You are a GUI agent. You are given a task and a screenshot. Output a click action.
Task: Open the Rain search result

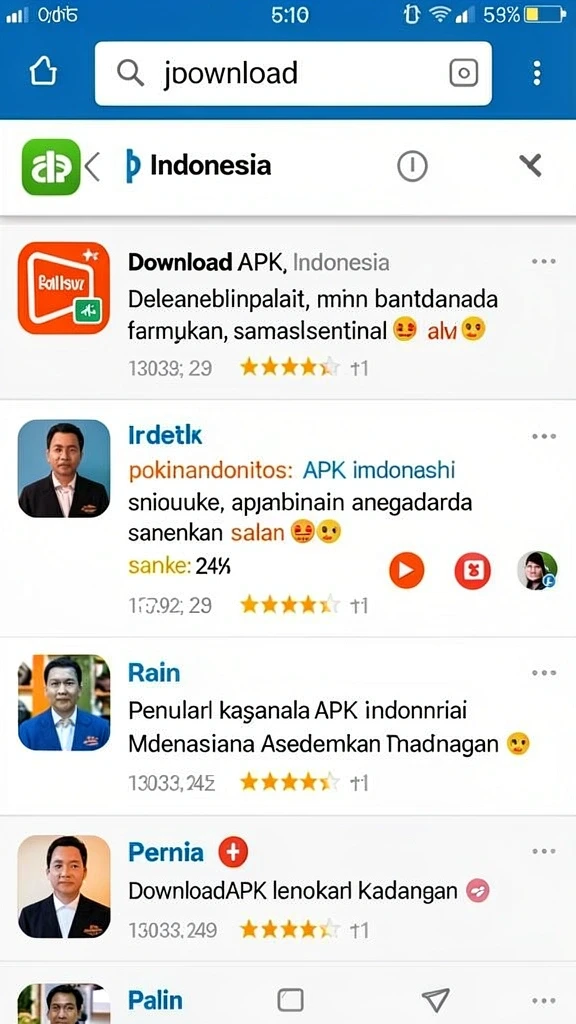[288, 727]
